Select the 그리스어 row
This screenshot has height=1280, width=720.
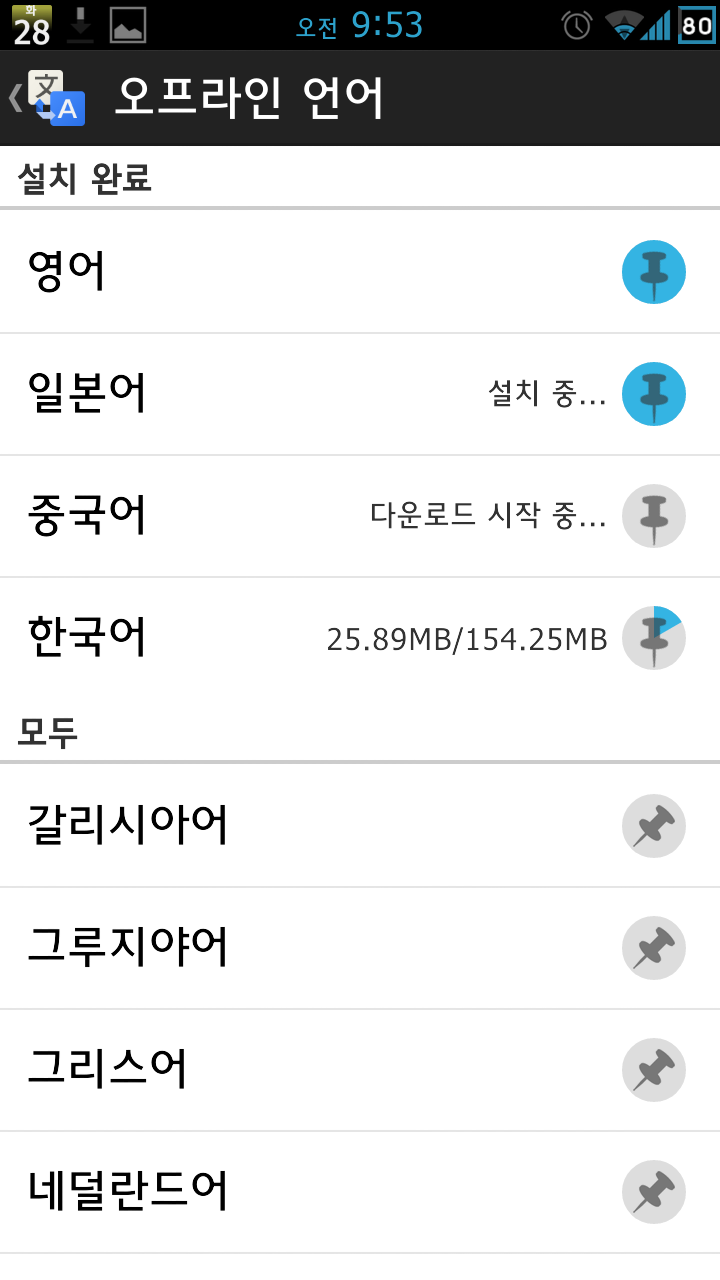tap(108, 1070)
